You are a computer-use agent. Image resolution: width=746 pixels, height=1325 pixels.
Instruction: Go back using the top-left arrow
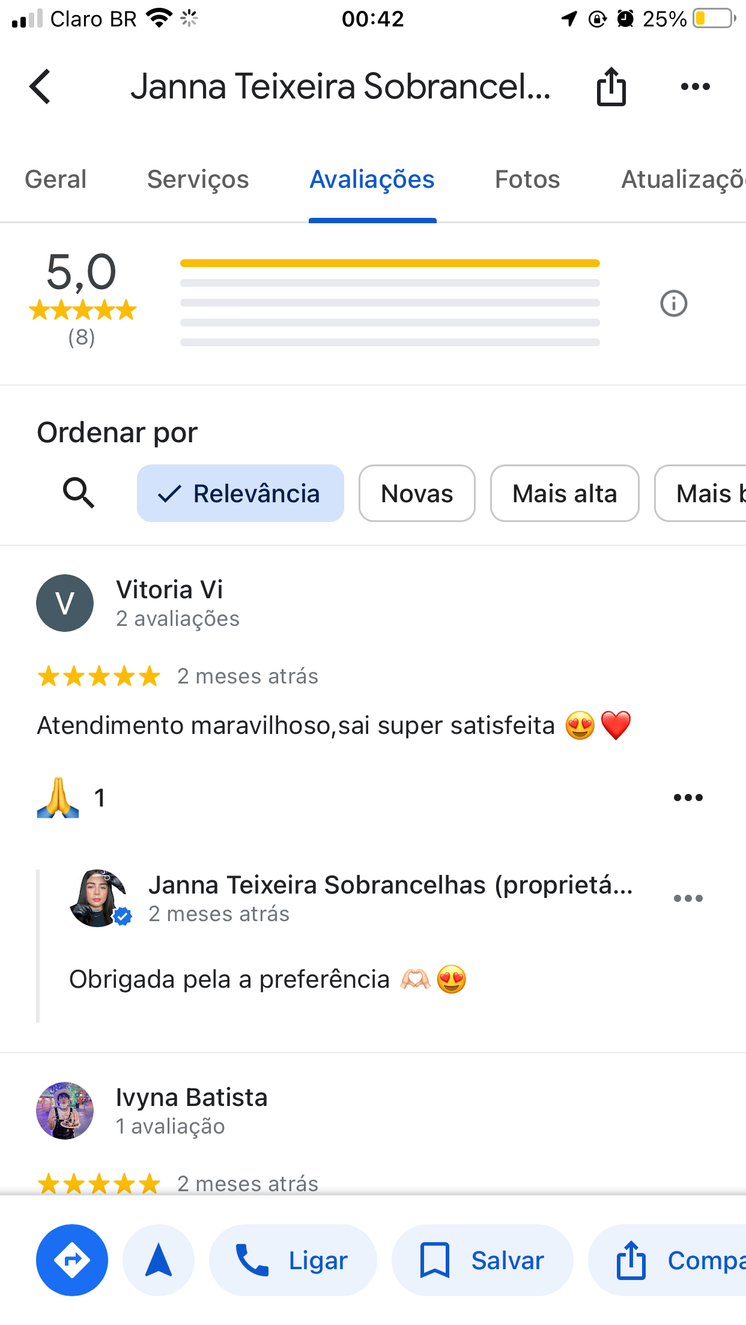pos(40,87)
